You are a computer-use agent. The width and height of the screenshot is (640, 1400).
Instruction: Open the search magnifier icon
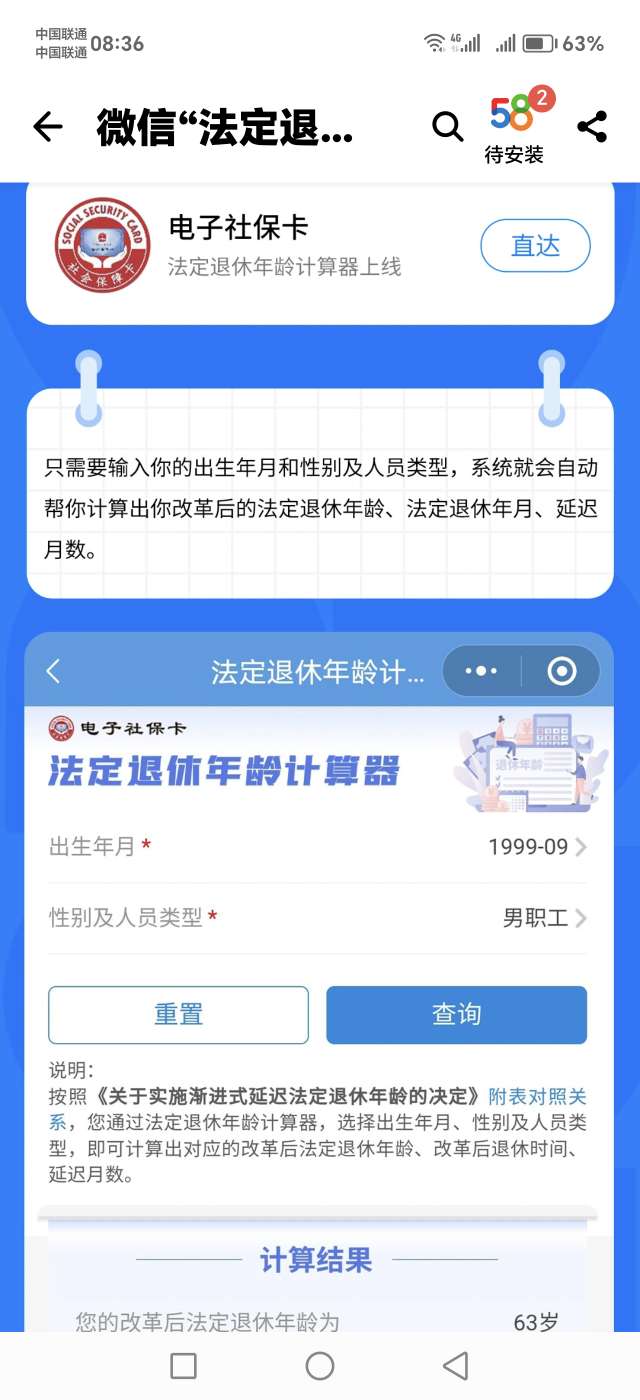coord(447,127)
